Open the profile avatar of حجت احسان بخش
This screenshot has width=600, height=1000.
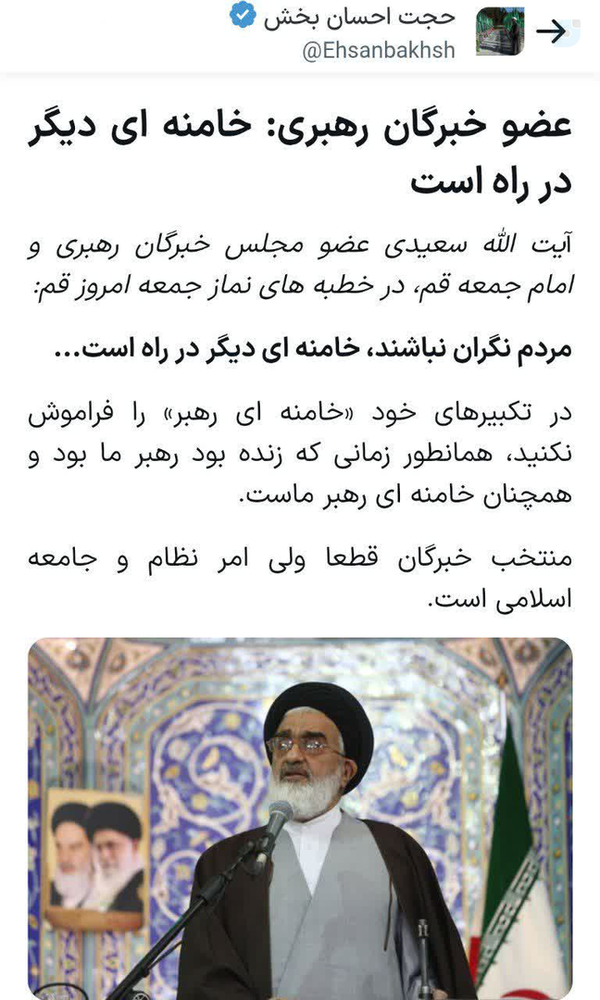coord(501,32)
